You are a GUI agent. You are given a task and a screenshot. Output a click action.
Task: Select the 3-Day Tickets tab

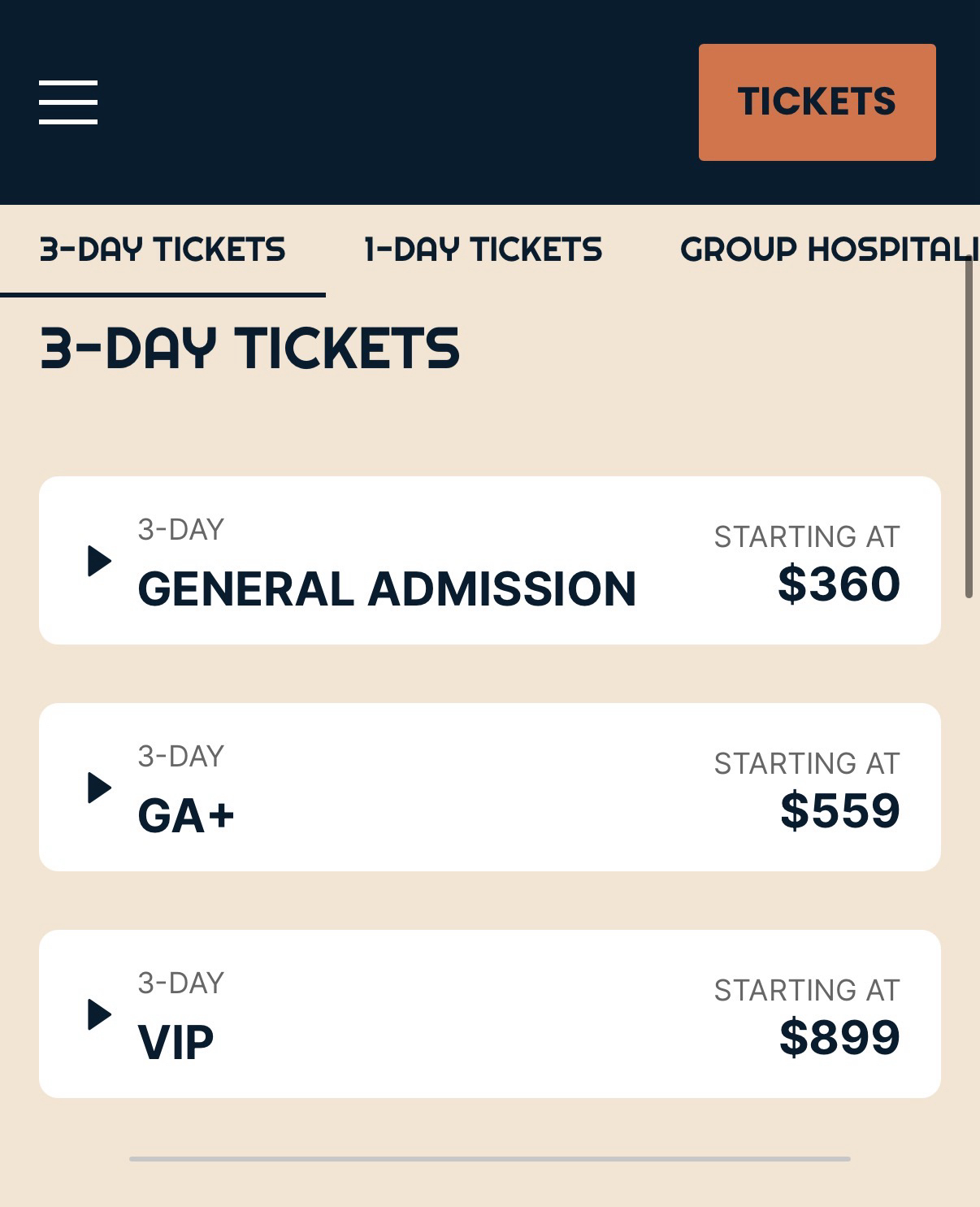click(x=163, y=250)
